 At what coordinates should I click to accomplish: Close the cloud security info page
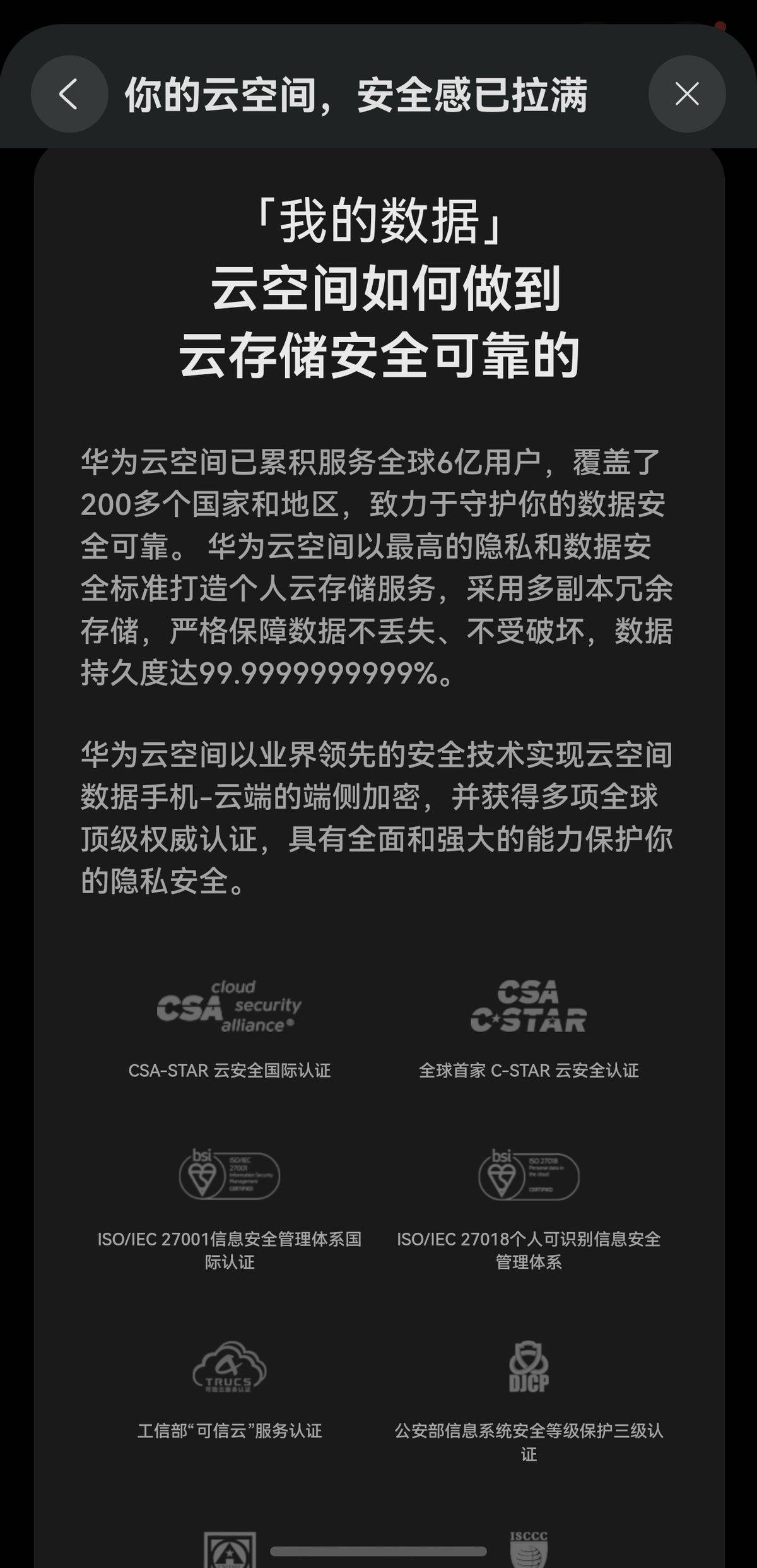(686, 94)
